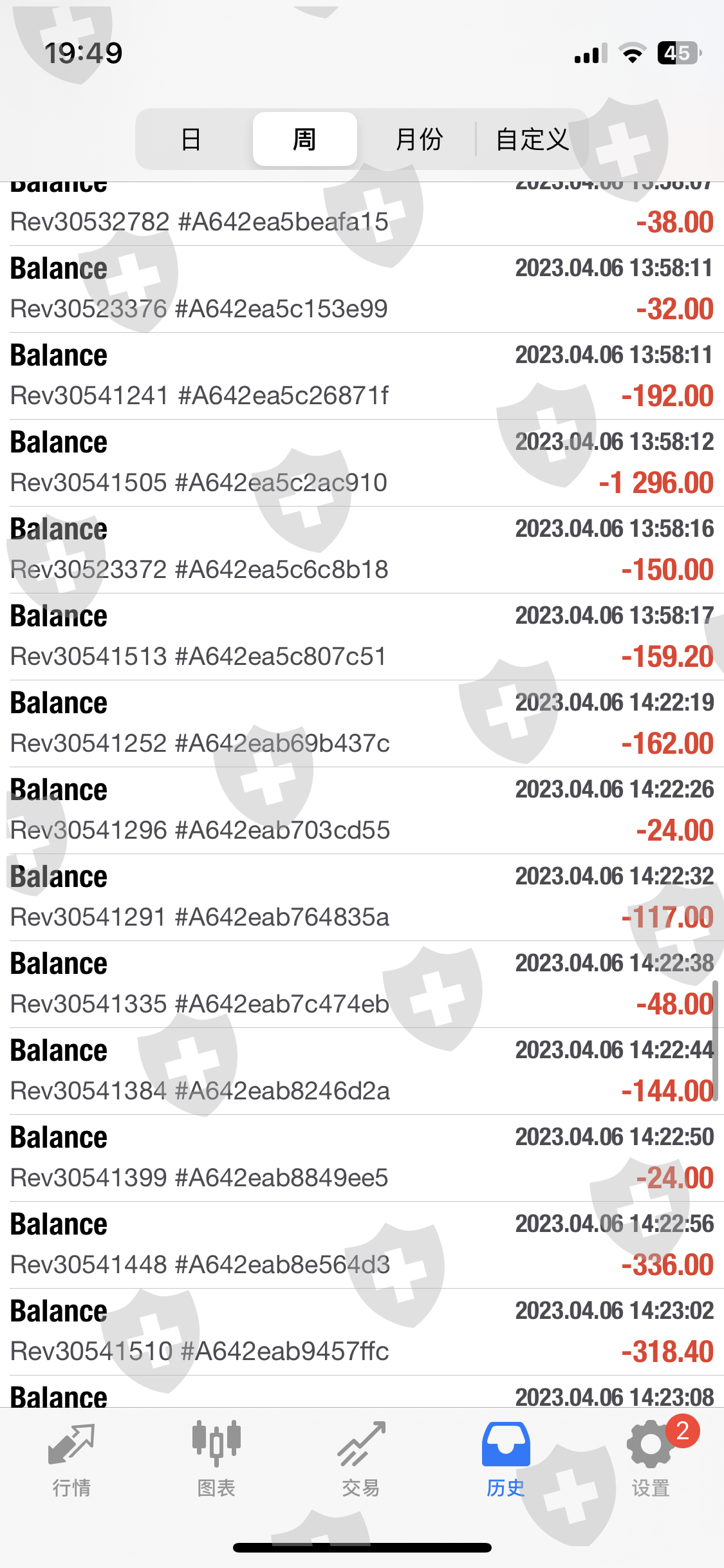This screenshot has width=724, height=1568.
Task: Open balance entry Rev30541505 of -1 296.00
Action: pos(362,463)
